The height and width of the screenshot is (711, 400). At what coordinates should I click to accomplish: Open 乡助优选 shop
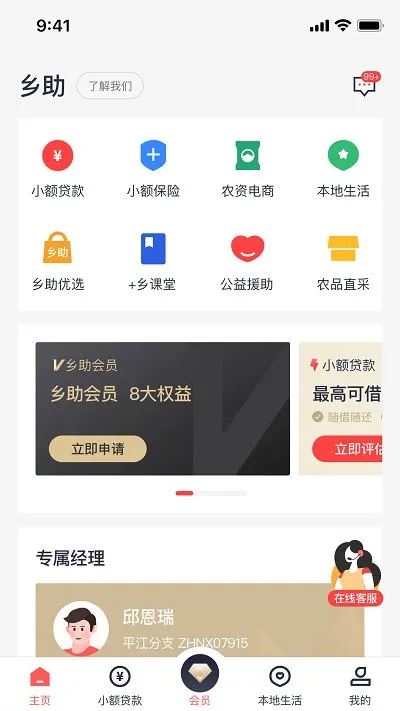58,262
